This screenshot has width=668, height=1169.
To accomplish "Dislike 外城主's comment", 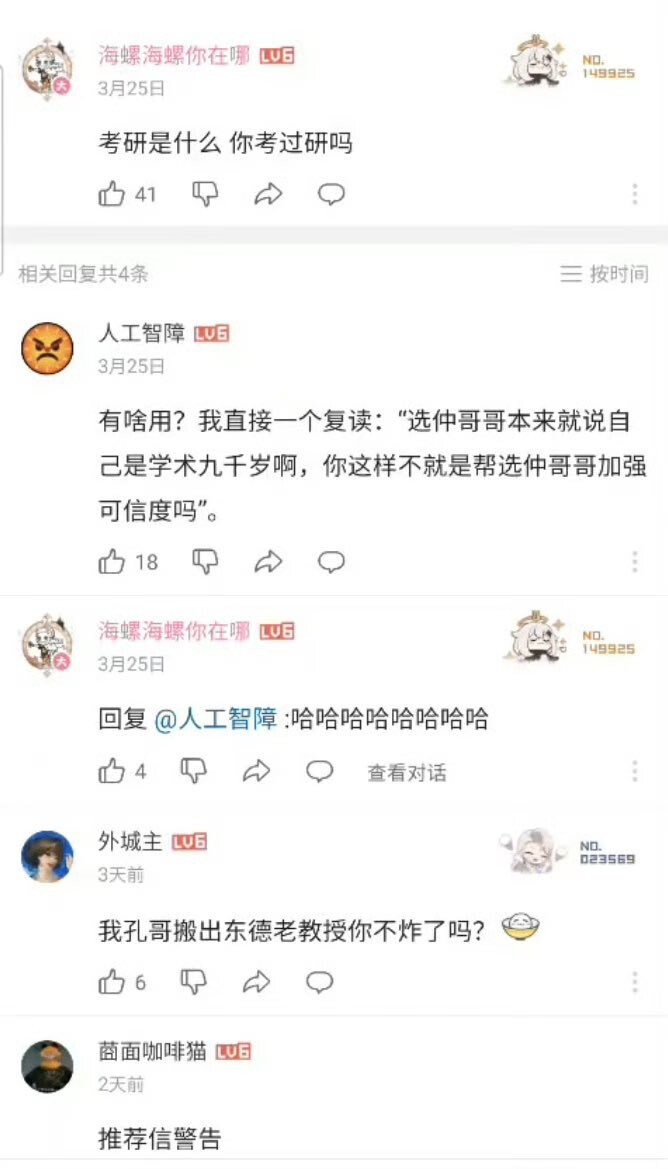I will (x=194, y=982).
